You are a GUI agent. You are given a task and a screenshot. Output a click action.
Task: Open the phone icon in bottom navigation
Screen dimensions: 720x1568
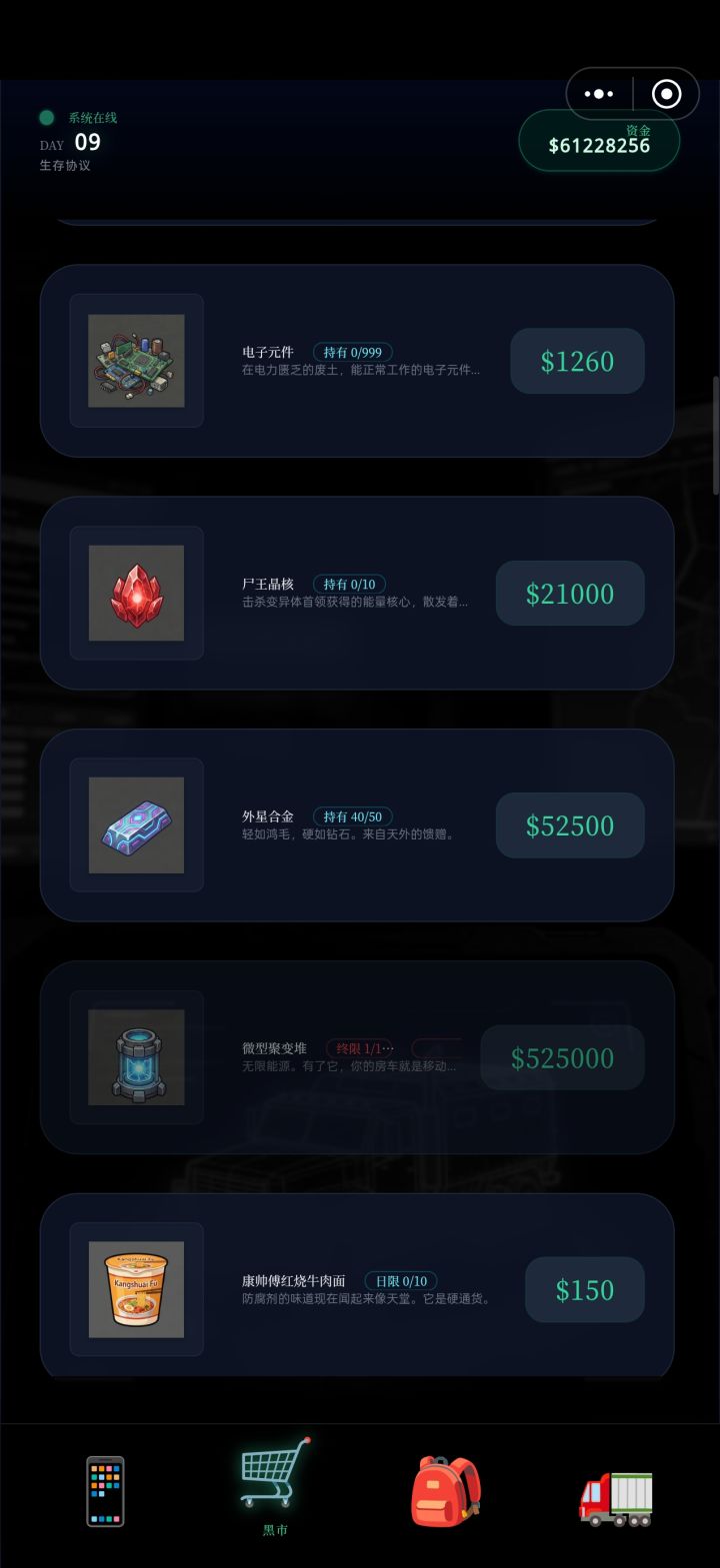(106, 1493)
